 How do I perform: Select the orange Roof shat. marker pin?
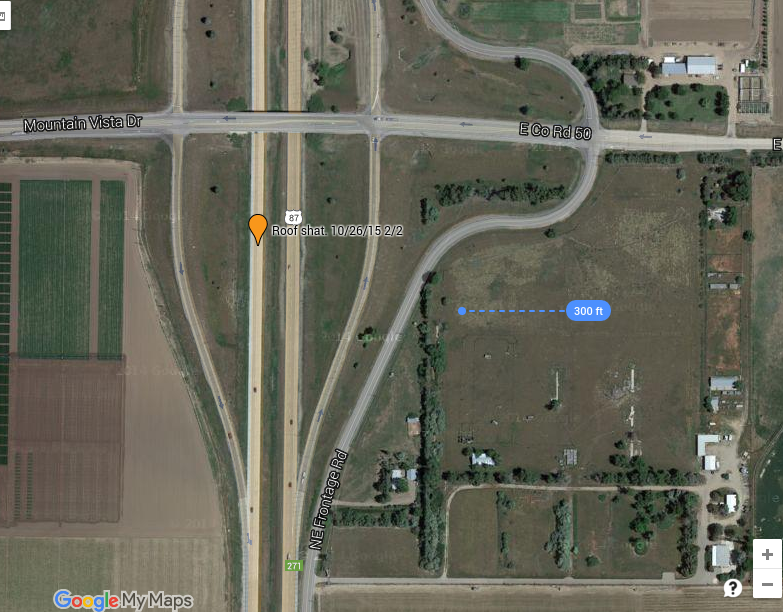coord(258,228)
